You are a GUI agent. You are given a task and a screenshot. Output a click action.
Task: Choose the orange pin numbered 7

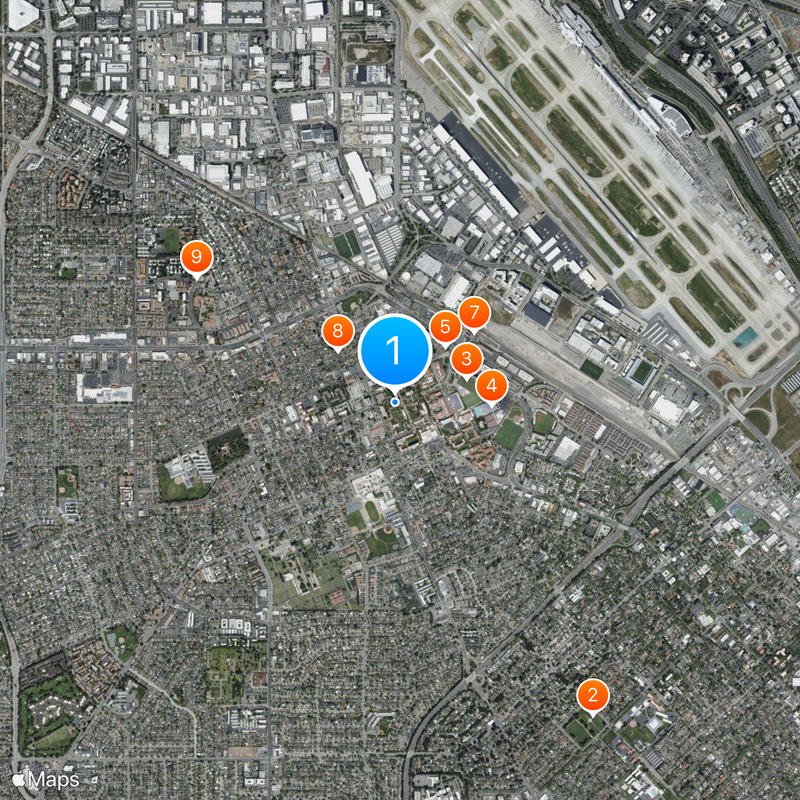(x=474, y=313)
